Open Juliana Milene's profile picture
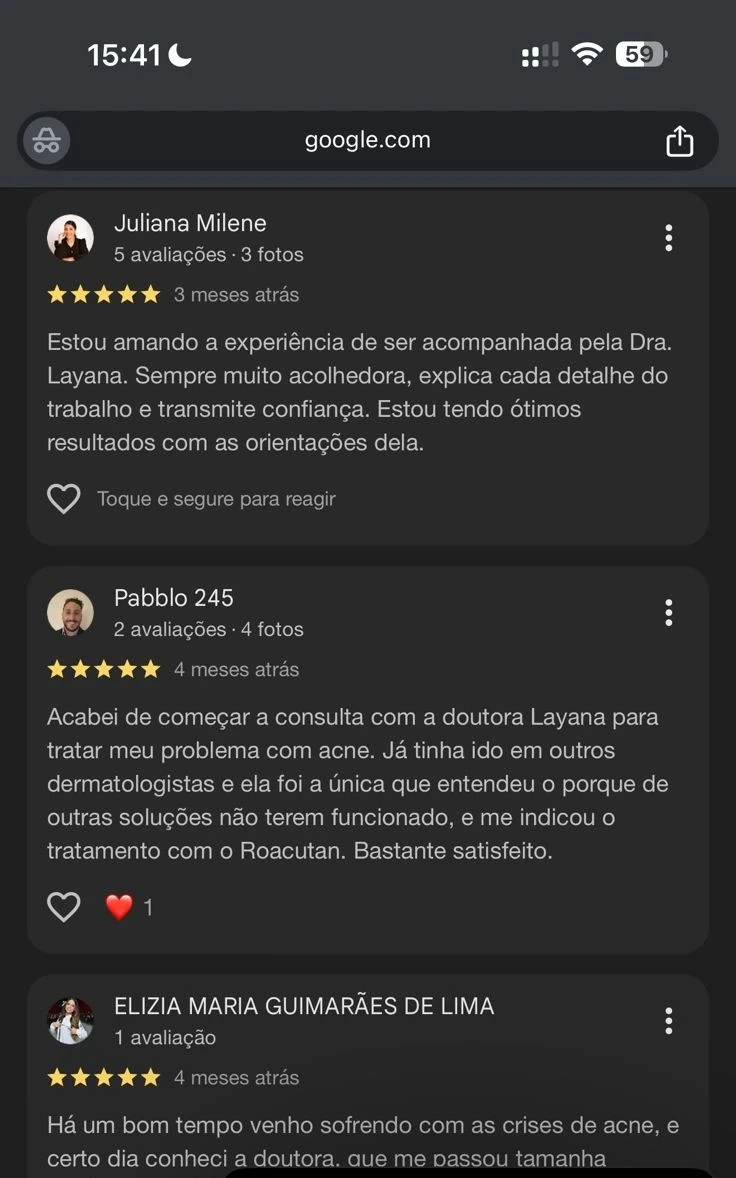This screenshot has height=1178, width=736. (71, 238)
